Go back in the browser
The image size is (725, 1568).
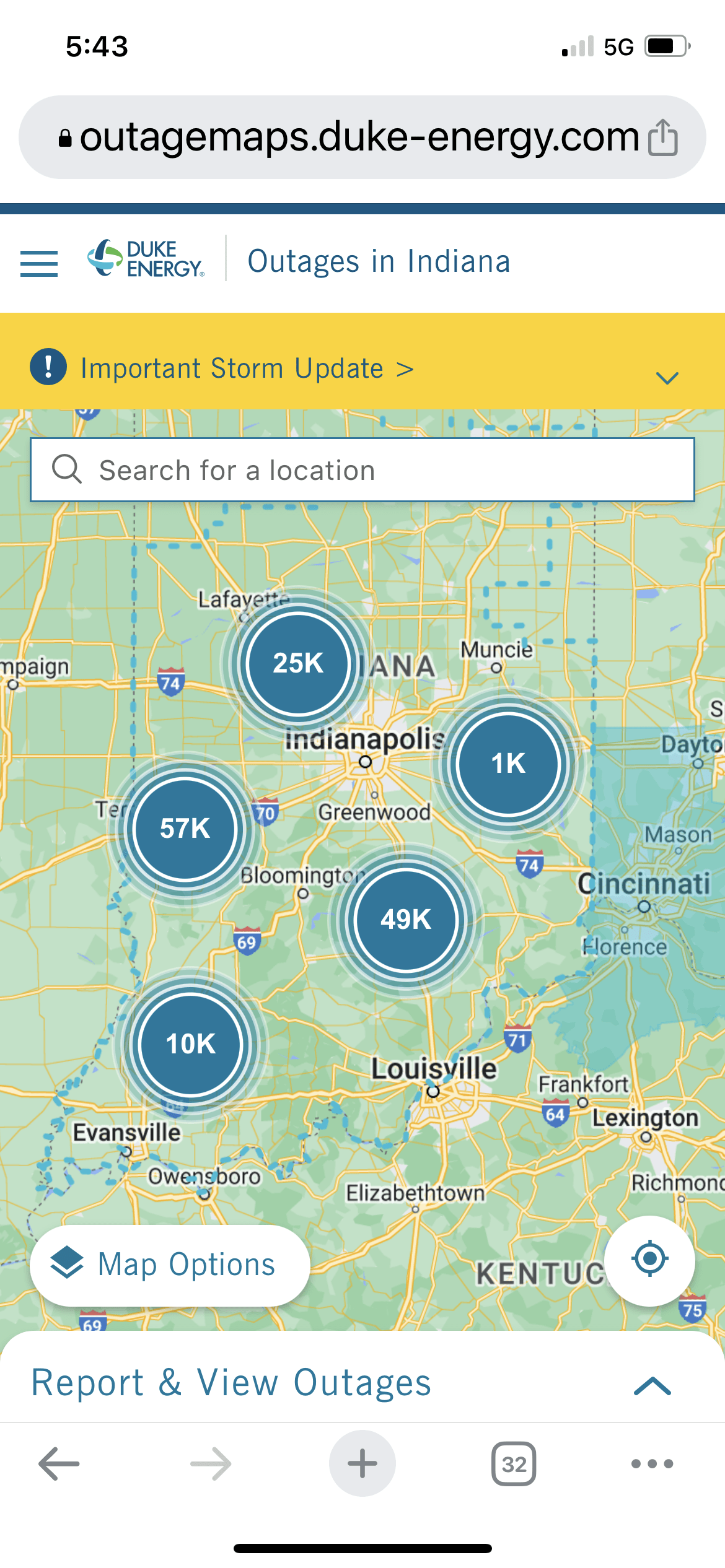pyautogui.click(x=59, y=1463)
